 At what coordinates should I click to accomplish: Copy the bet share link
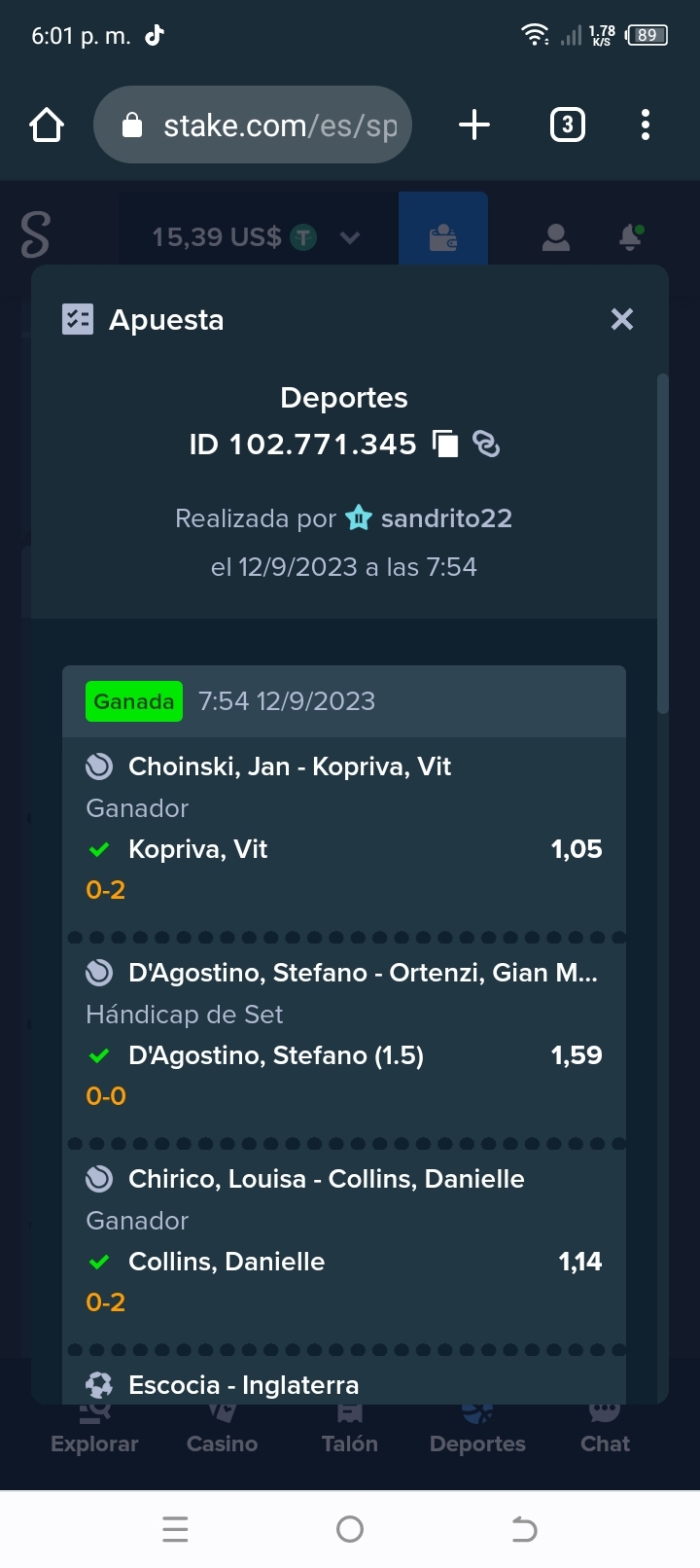(x=486, y=444)
